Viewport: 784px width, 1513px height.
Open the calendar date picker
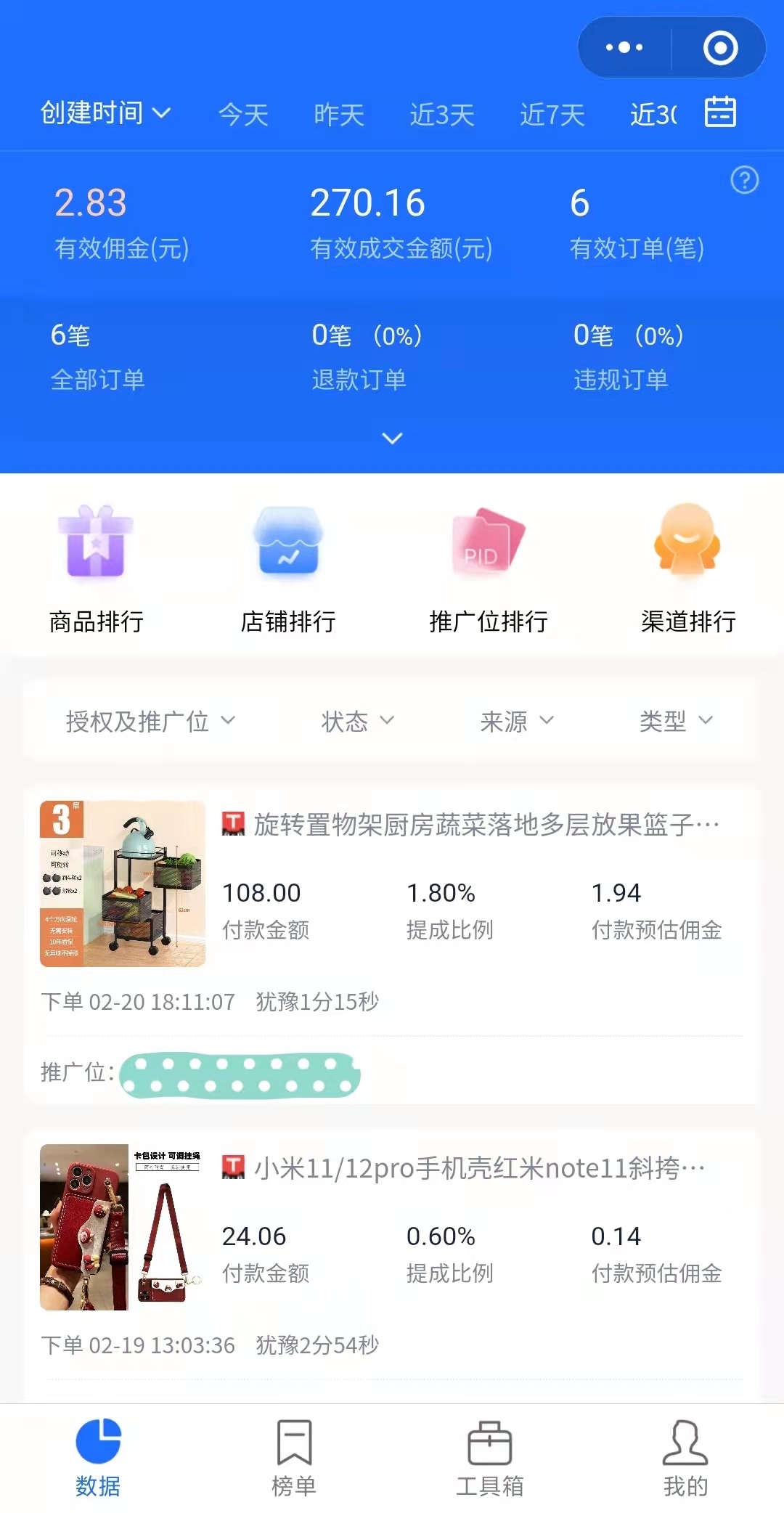coord(720,113)
